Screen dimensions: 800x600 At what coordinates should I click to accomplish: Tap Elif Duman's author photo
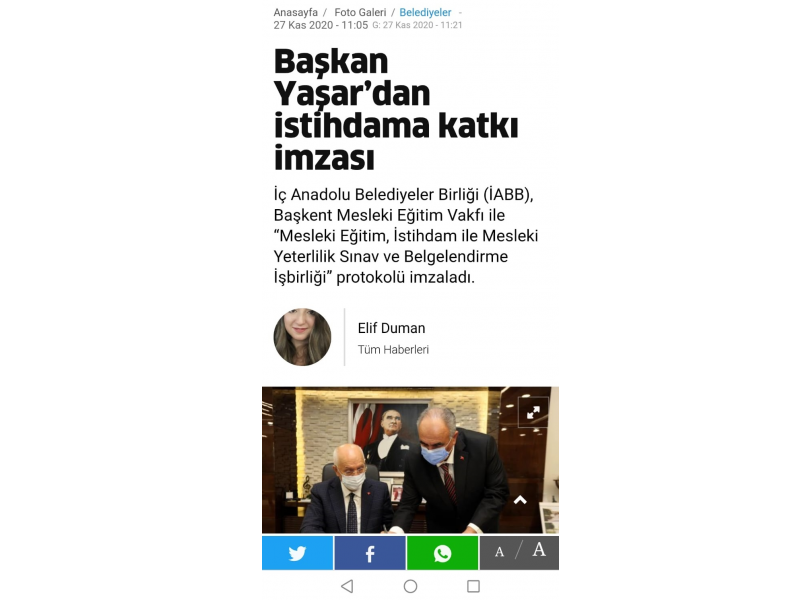[302, 337]
